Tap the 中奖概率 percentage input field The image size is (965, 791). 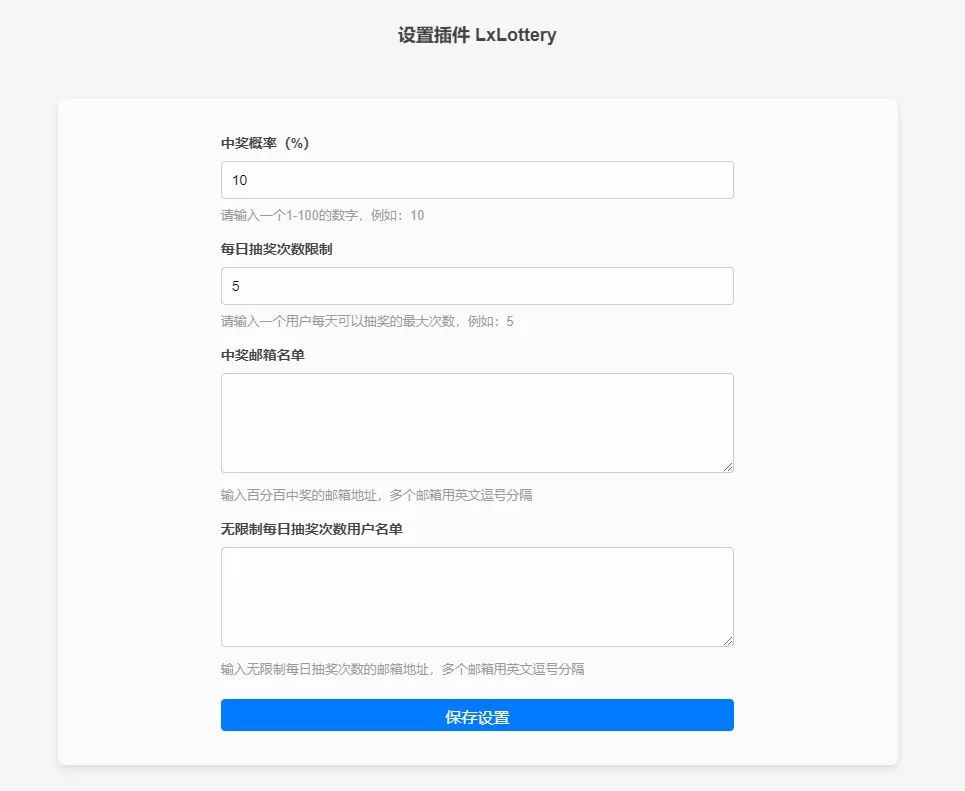477,180
